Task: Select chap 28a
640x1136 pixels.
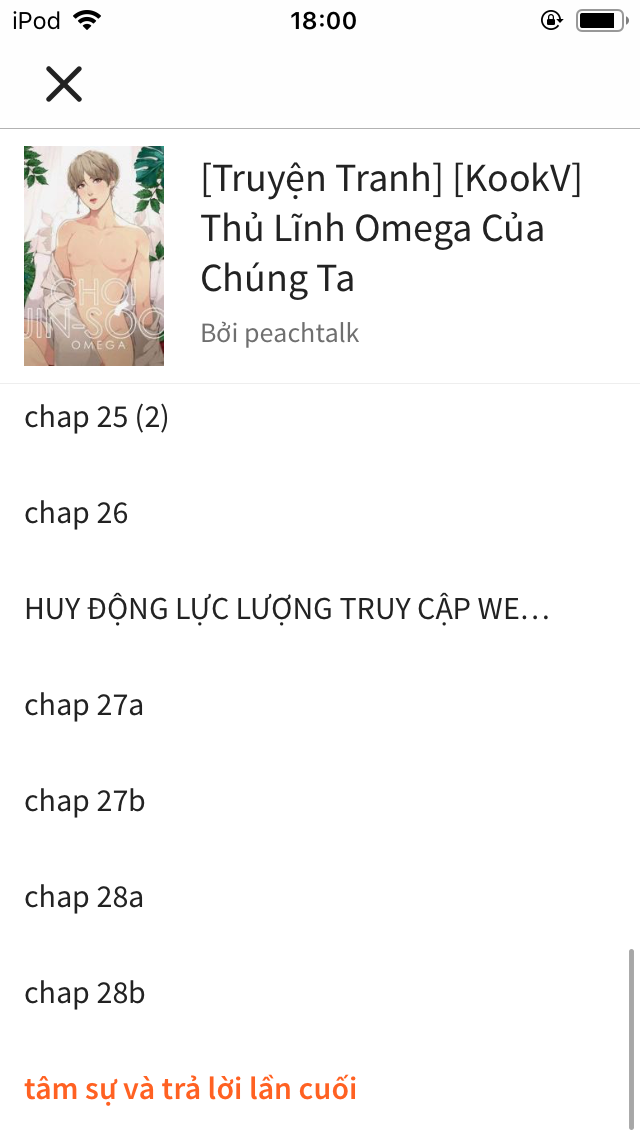Action: pyautogui.click(x=84, y=897)
